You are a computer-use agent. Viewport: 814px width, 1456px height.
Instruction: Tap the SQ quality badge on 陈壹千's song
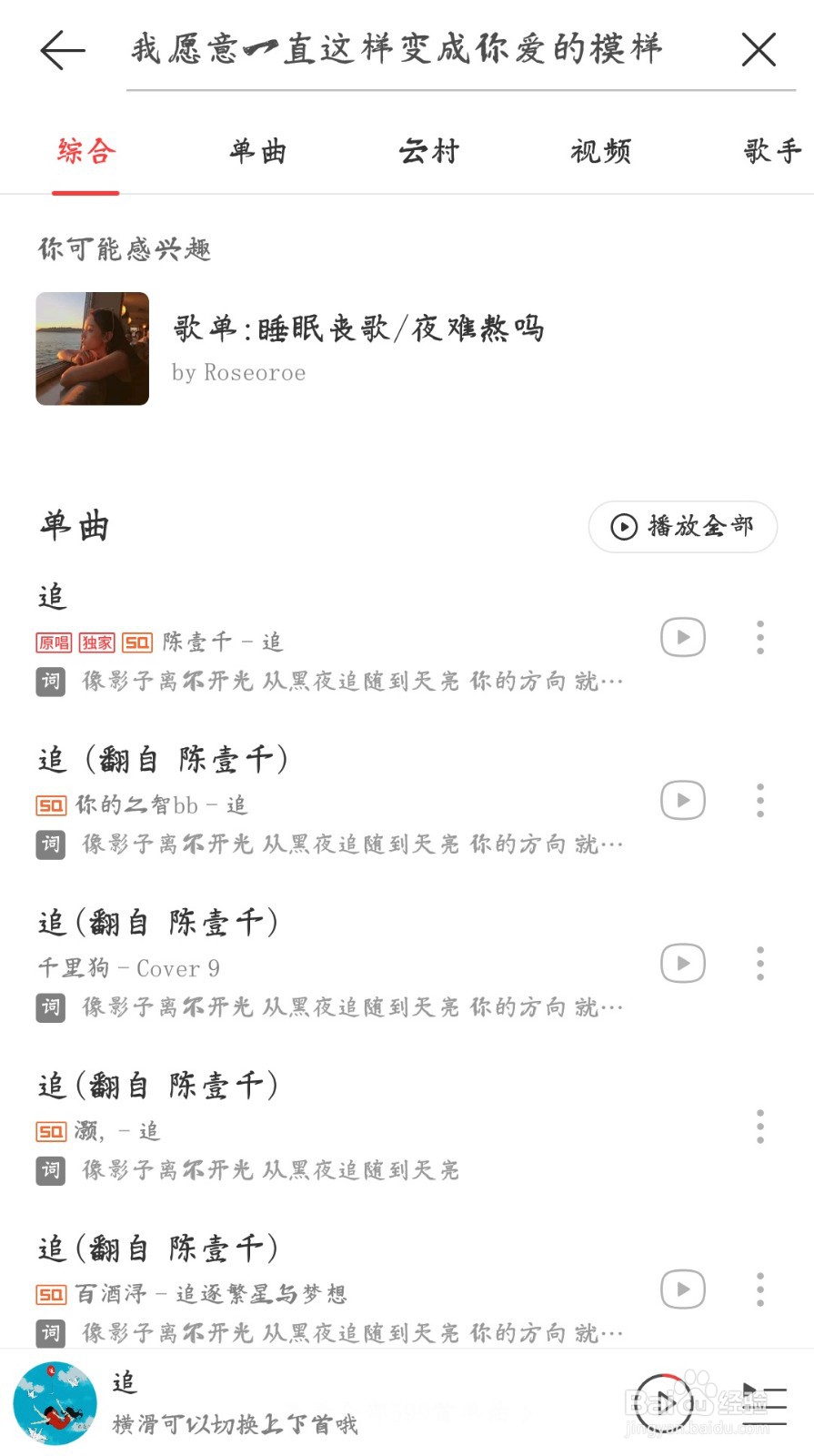point(136,642)
